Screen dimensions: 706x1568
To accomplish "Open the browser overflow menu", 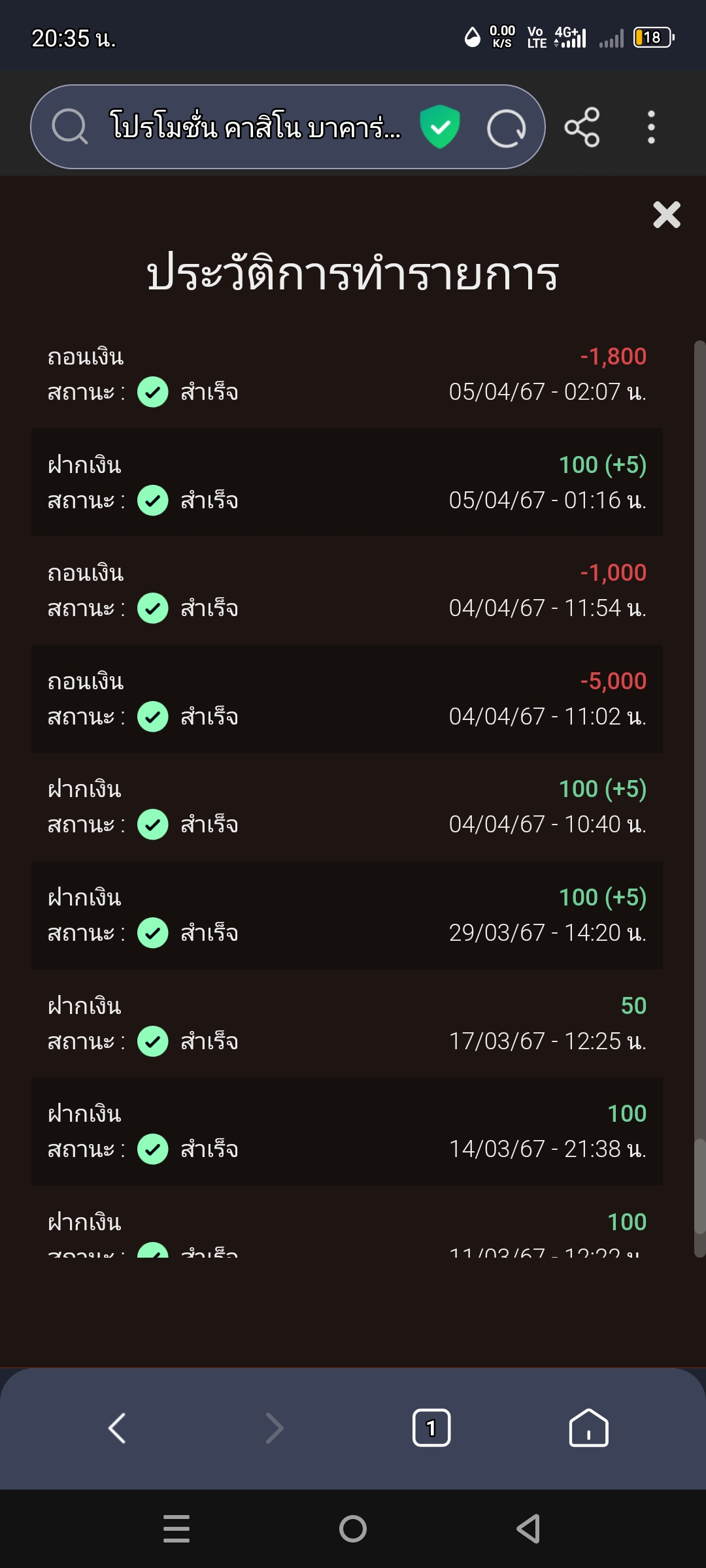I will tap(651, 127).
